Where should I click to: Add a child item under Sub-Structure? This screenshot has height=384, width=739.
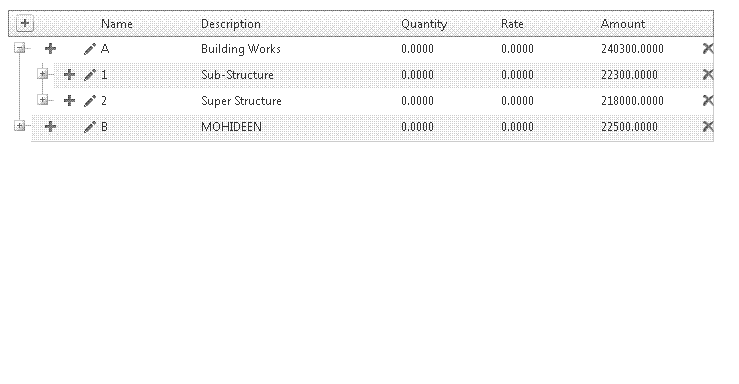[69, 74]
